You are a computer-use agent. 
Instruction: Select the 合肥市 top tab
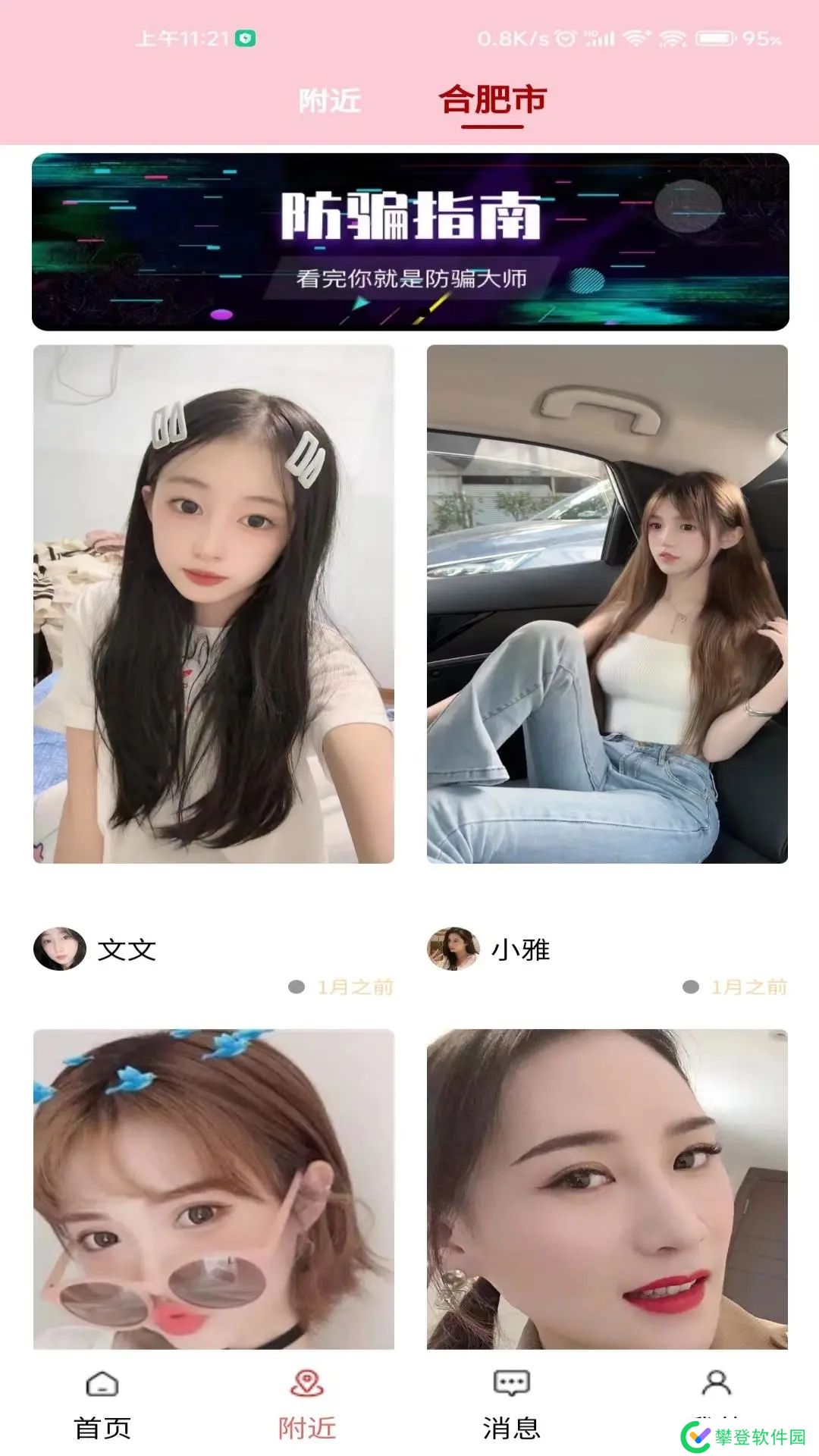pyautogui.click(x=493, y=100)
